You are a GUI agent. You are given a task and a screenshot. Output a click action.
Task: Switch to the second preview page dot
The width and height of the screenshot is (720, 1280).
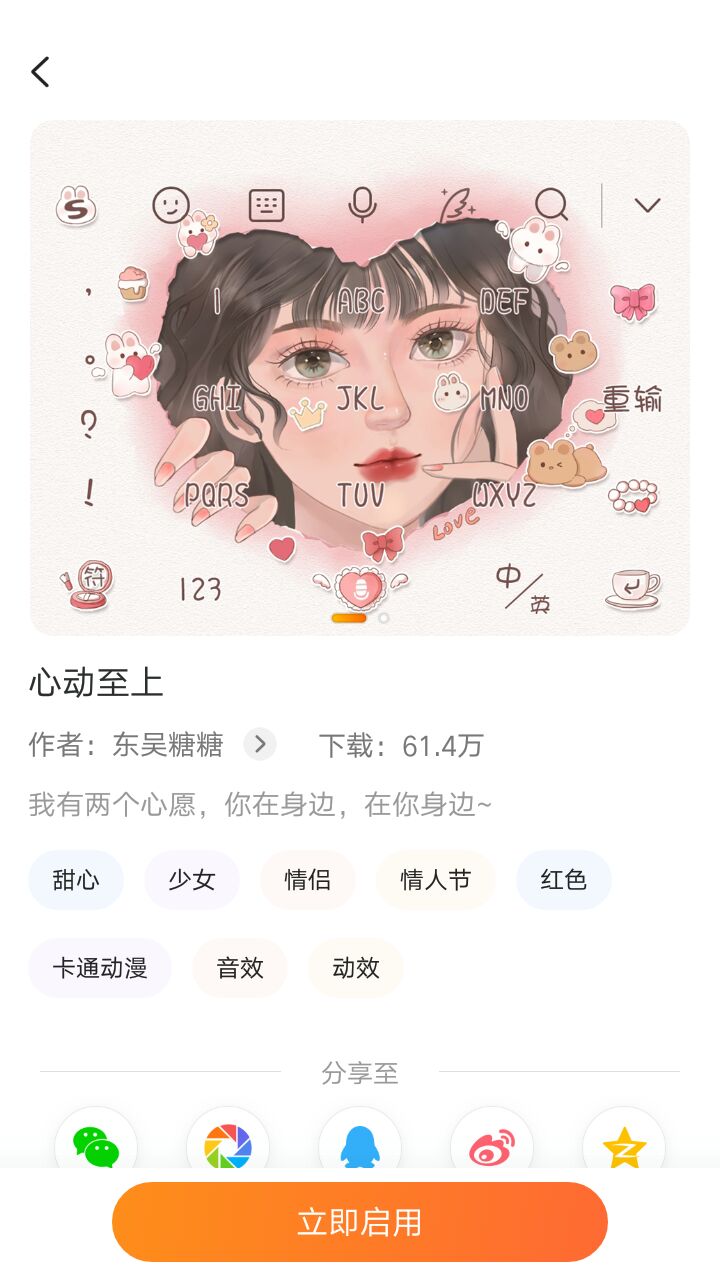383,618
